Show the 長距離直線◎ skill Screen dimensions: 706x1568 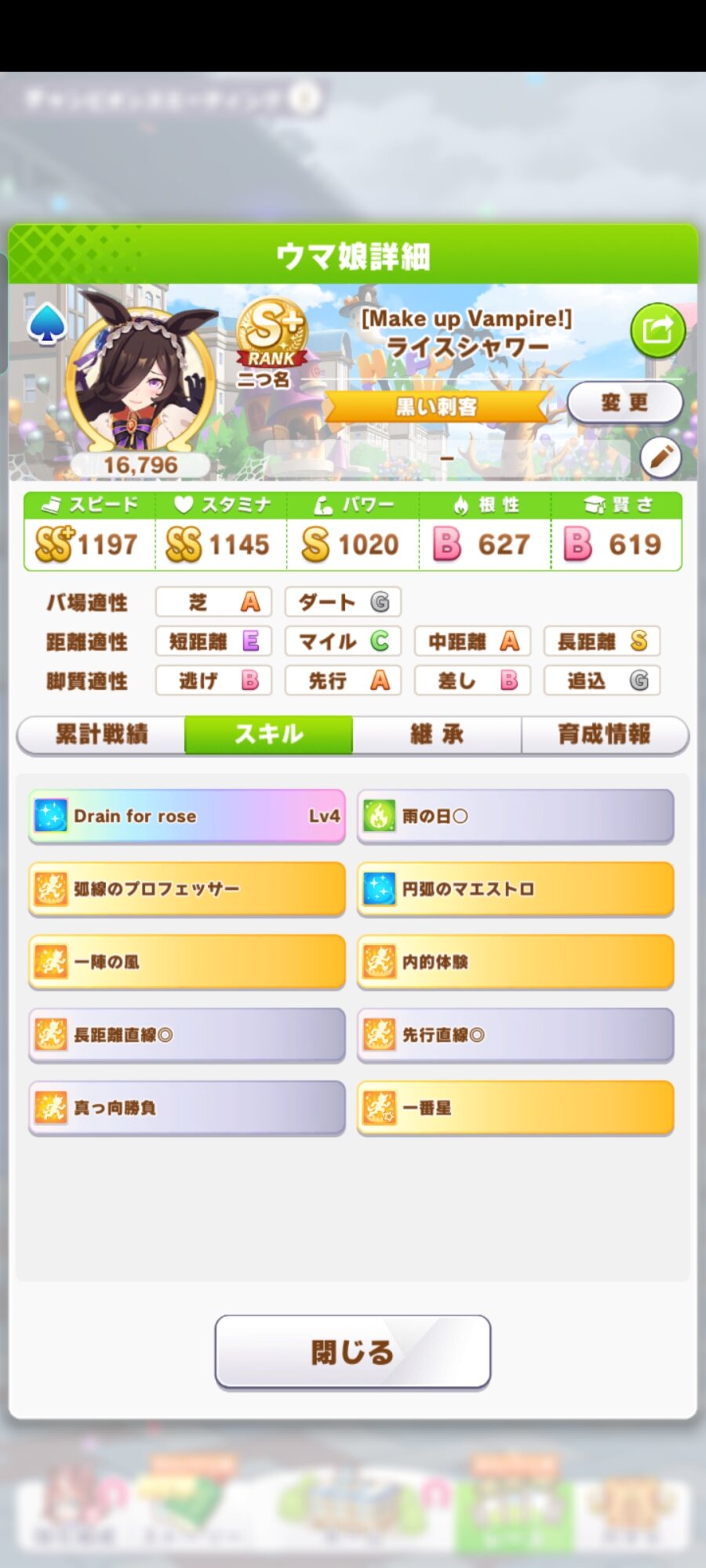pos(187,1035)
